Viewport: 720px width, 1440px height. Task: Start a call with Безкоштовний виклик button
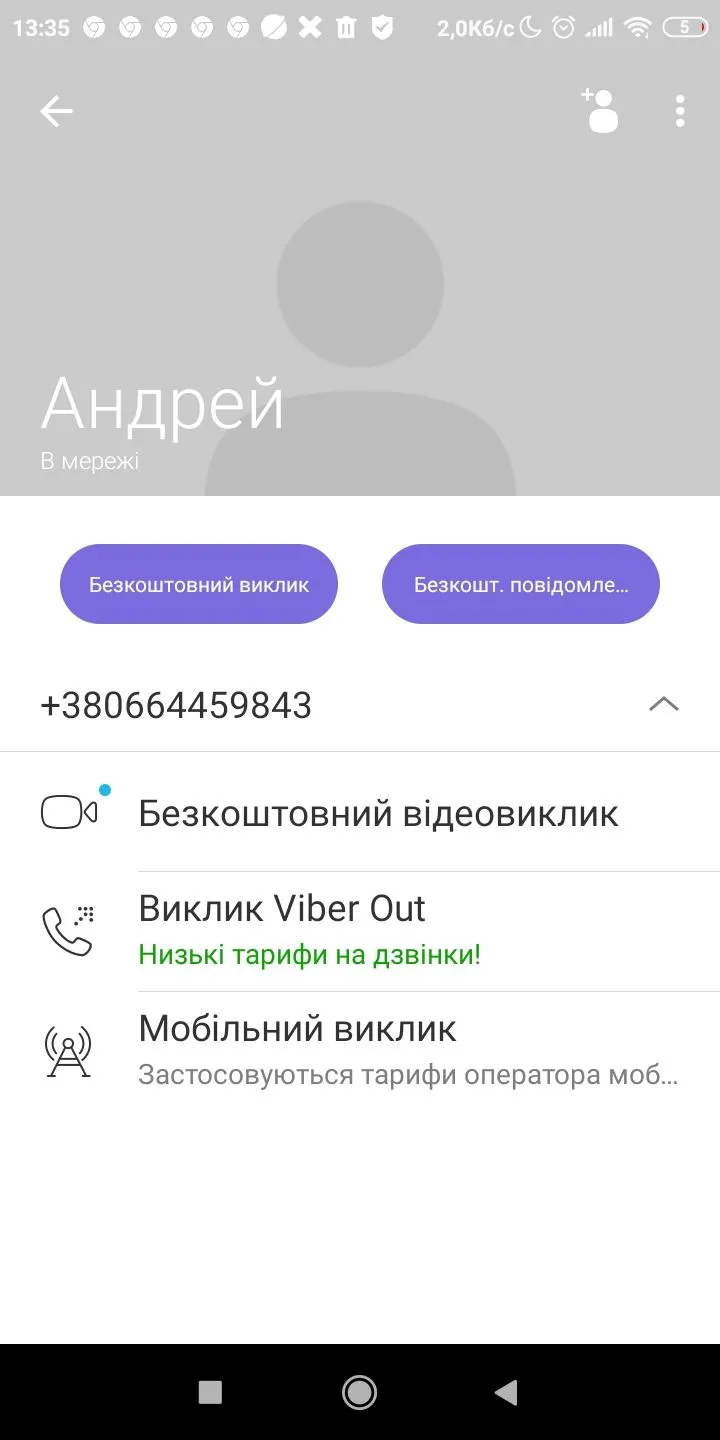(199, 585)
